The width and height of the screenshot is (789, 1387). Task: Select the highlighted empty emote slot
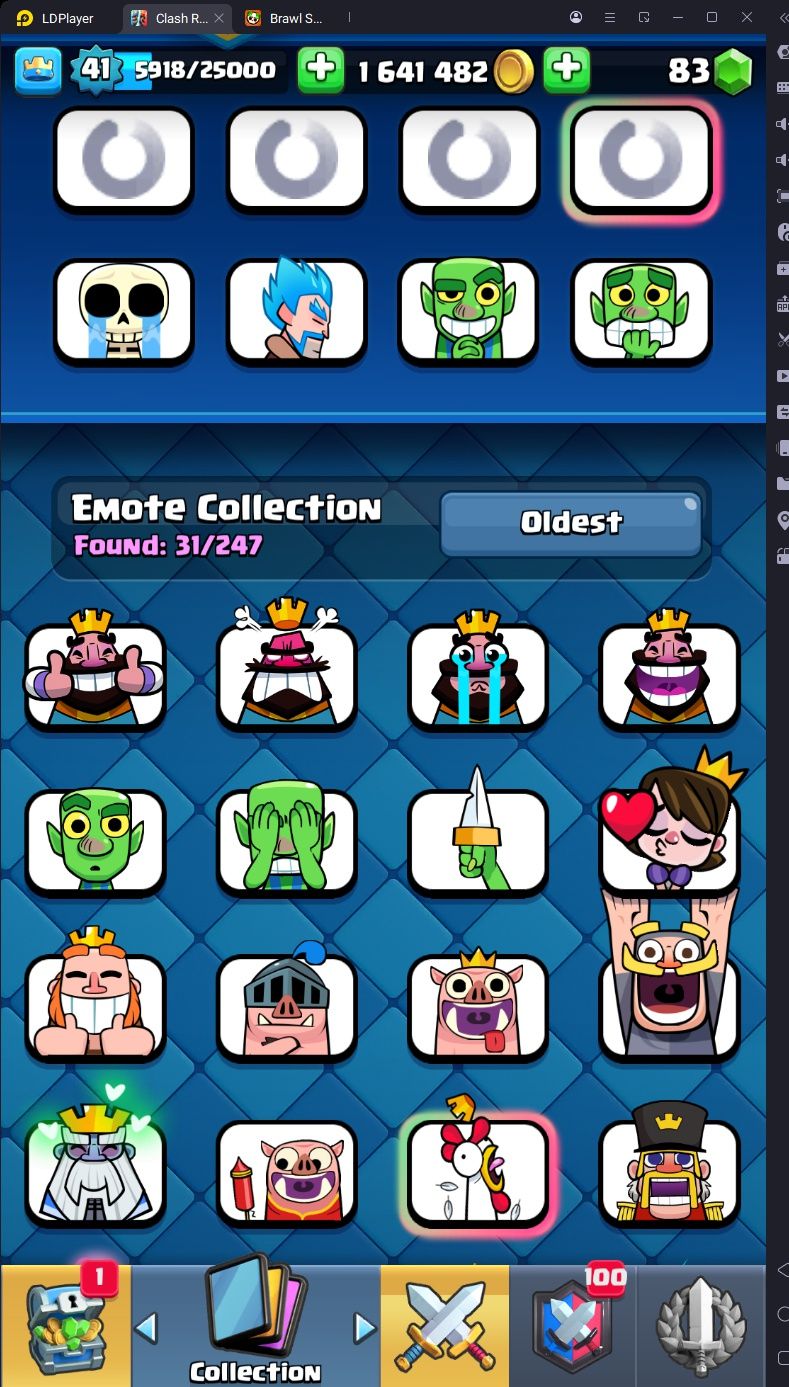(641, 158)
